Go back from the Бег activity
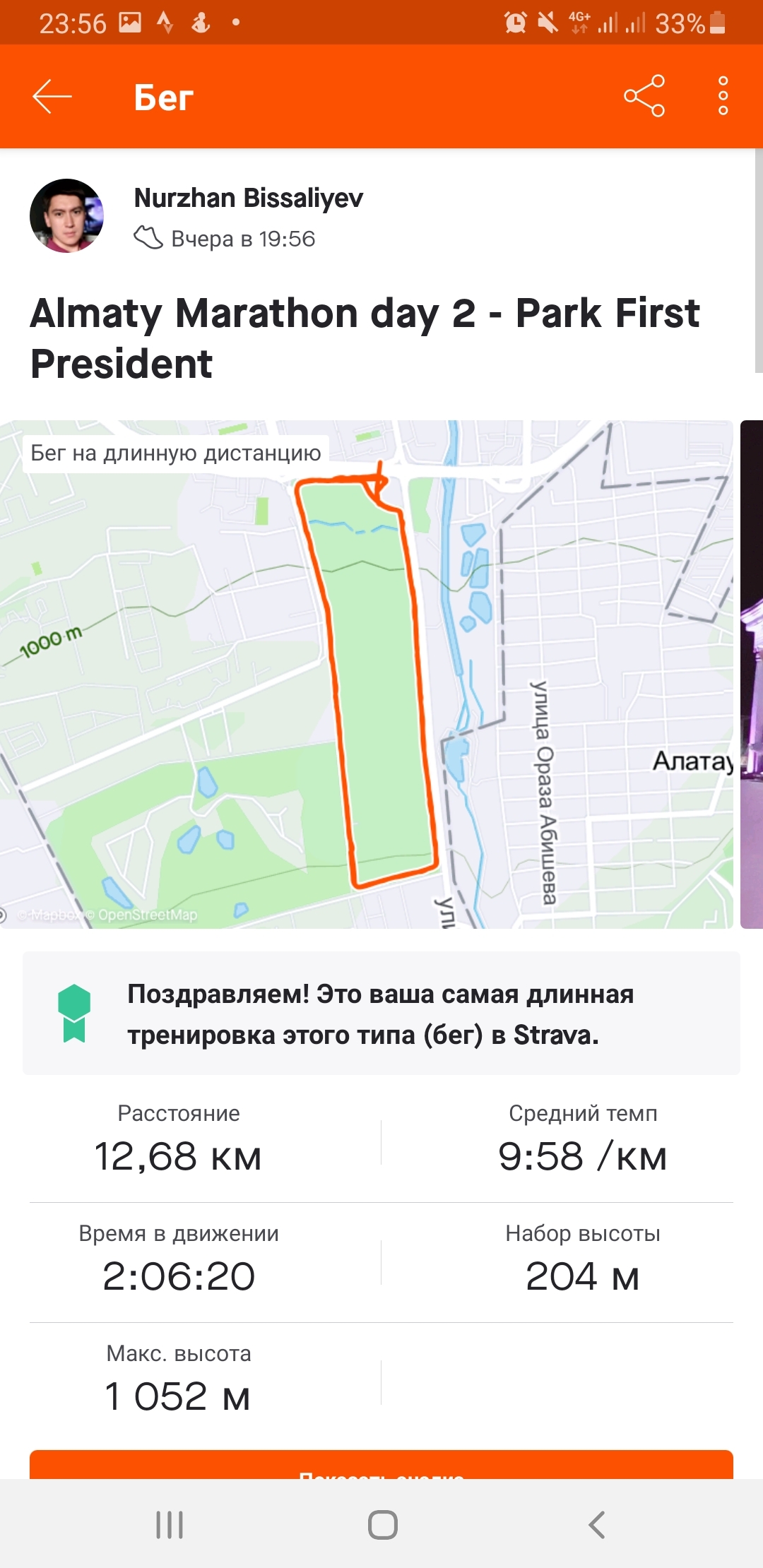Viewport: 763px width, 1568px height. point(52,96)
